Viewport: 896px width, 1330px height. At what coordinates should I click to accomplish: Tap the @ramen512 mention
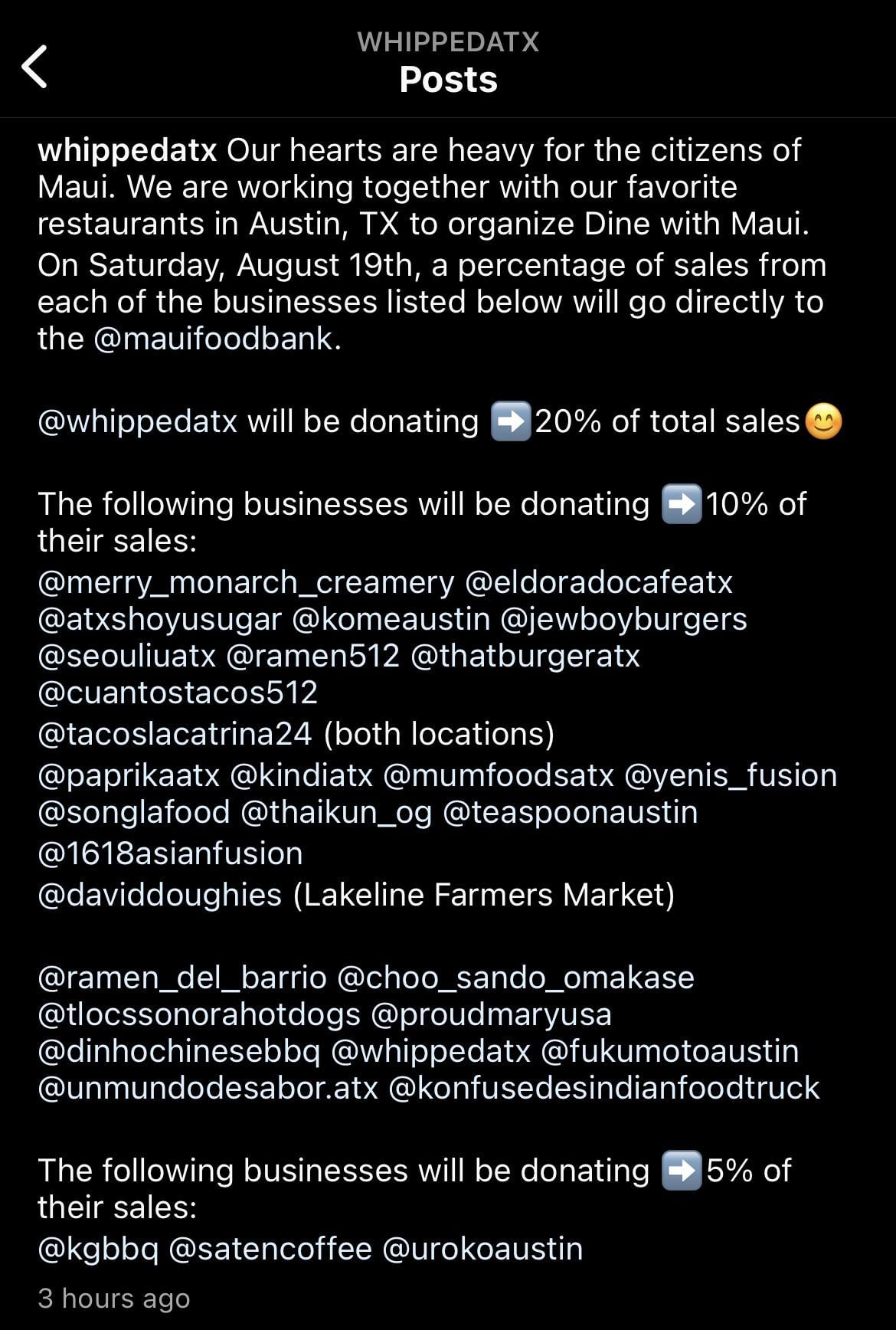click(312, 657)
